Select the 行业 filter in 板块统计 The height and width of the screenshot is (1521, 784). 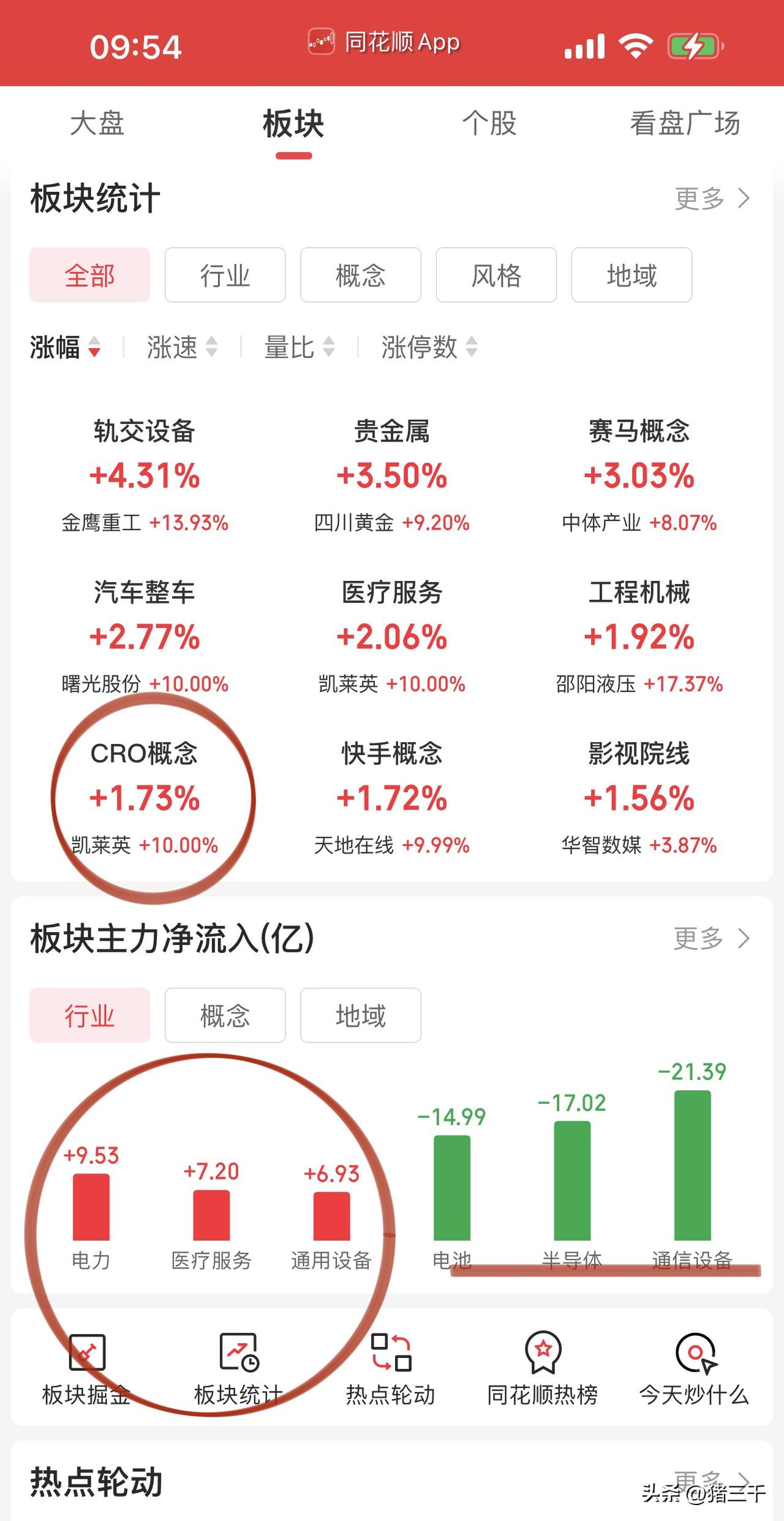coord(225,275)
